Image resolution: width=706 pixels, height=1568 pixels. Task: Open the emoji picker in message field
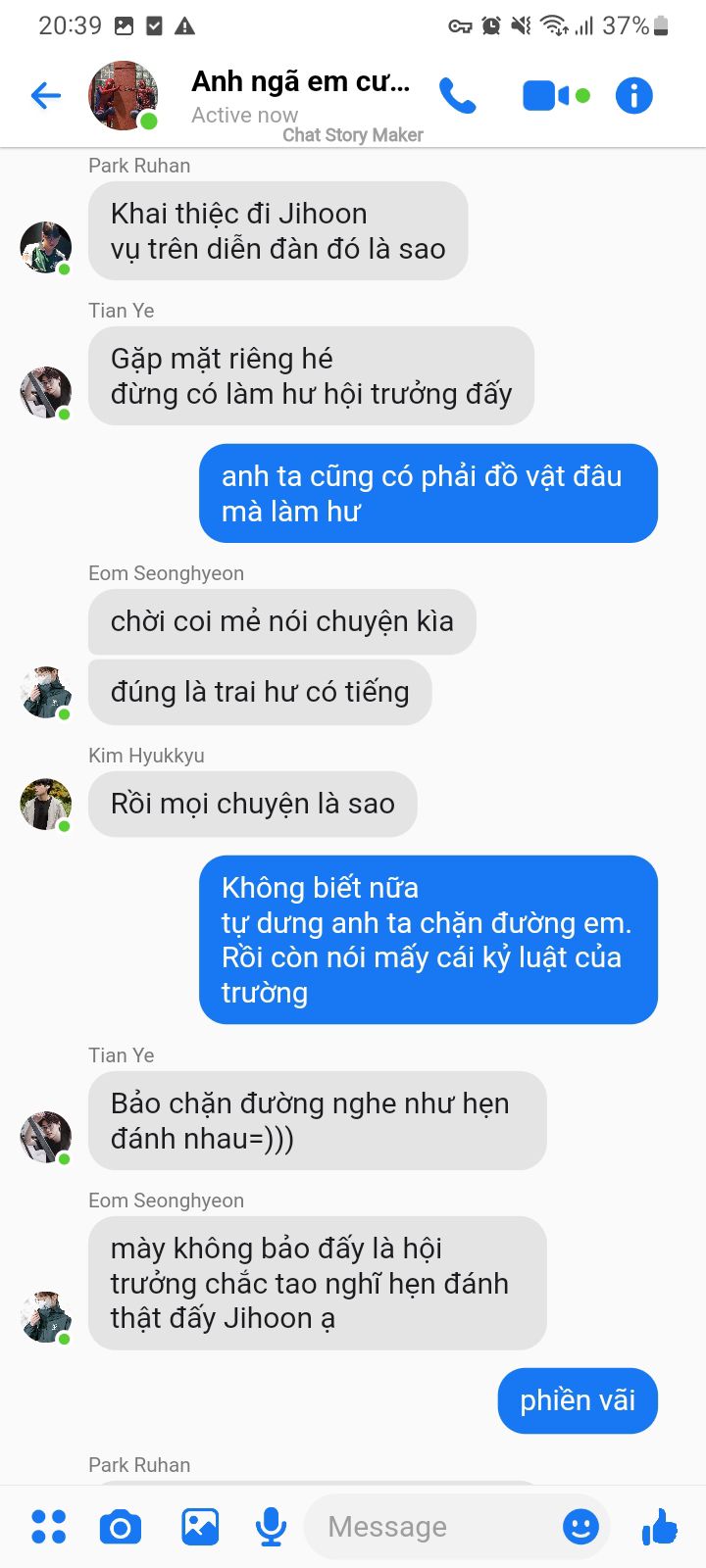(580, 1526)
